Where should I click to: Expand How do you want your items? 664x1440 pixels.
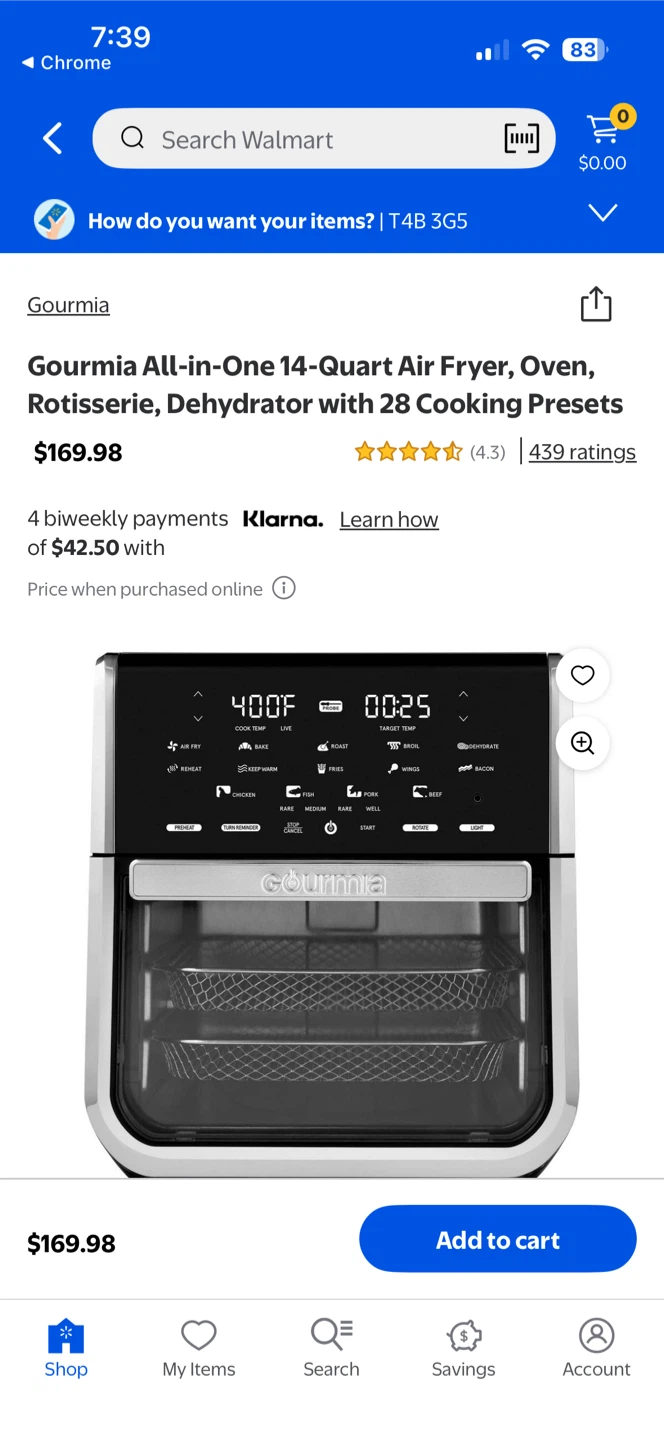[x=602, y=213]
